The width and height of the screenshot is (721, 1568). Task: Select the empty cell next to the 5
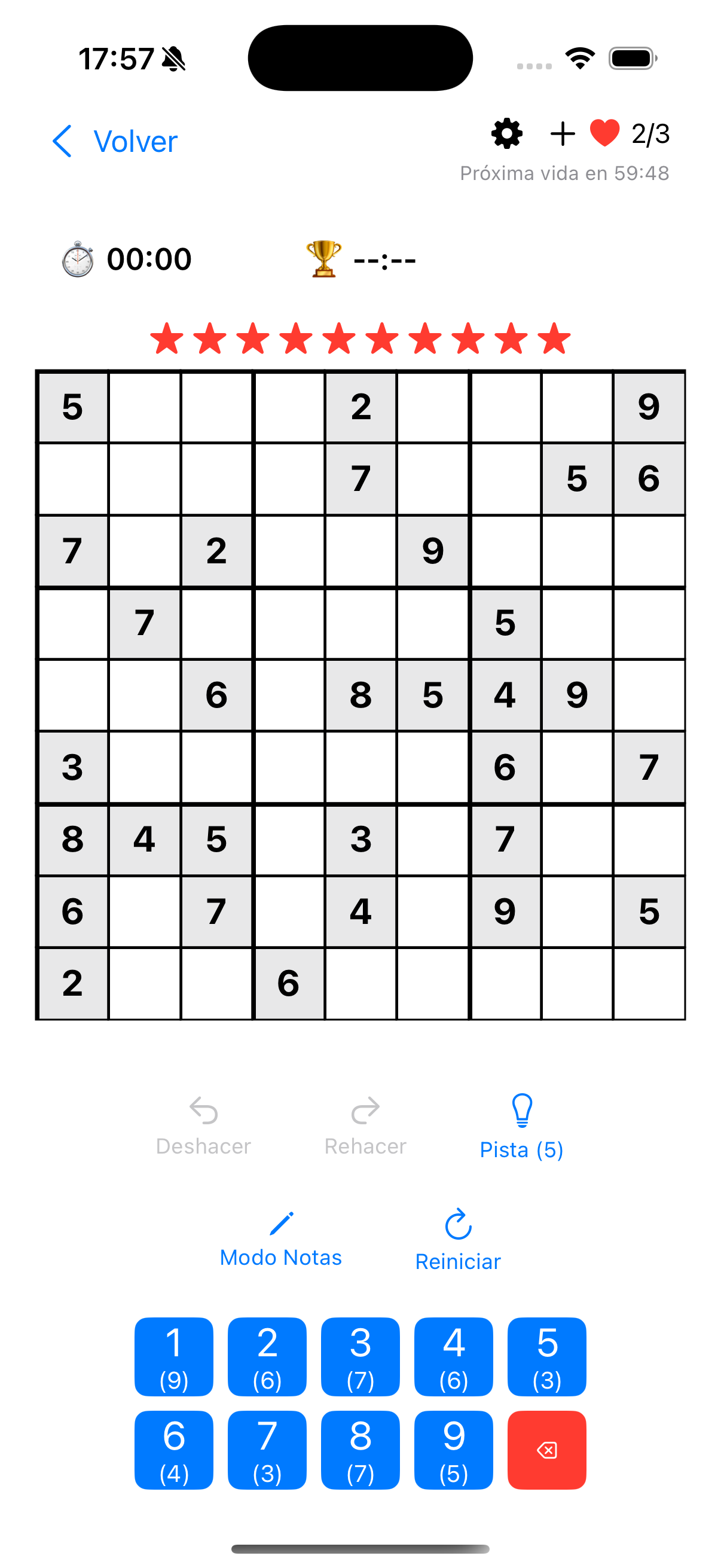click(145, 408)
